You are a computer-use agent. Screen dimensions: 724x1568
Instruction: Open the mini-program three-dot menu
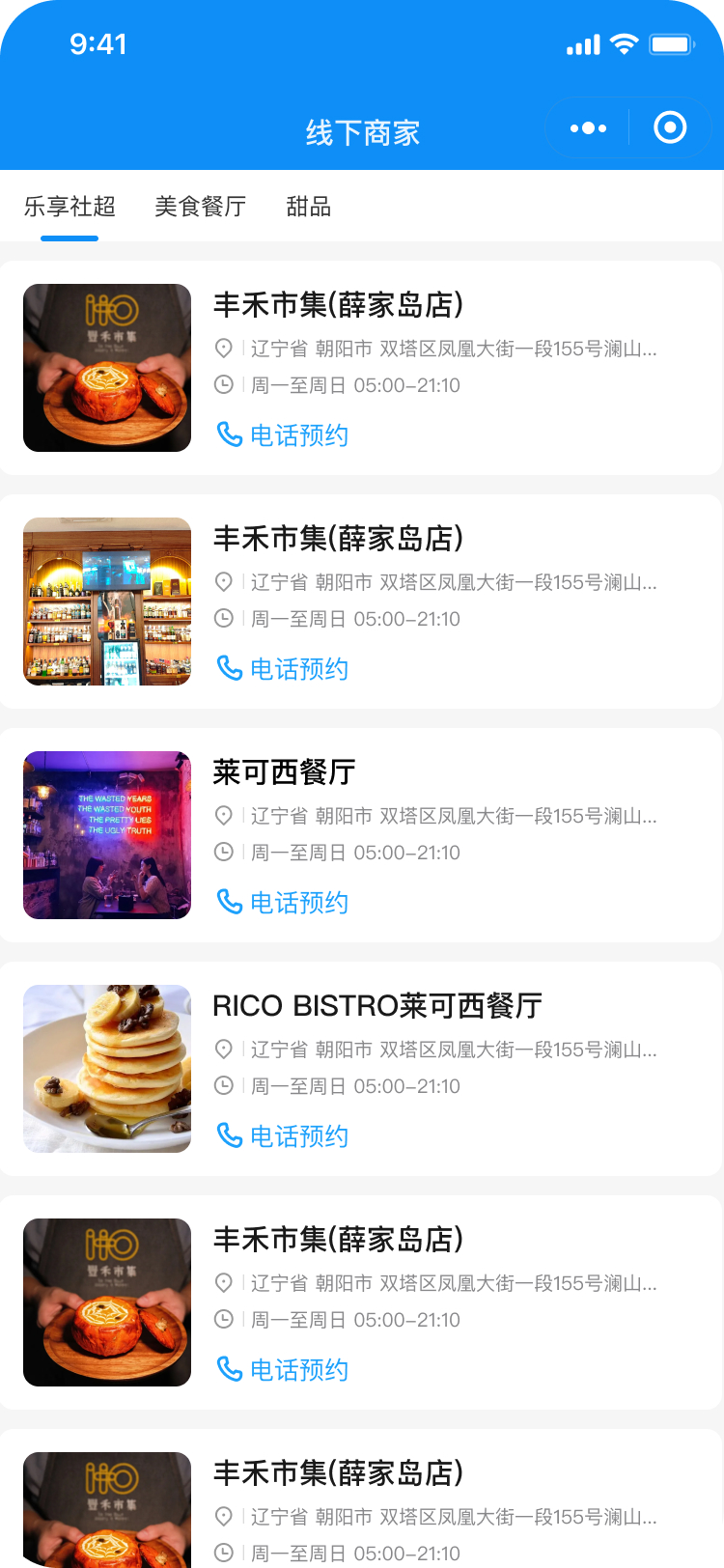pyautogui.click(x=588, y=127)
